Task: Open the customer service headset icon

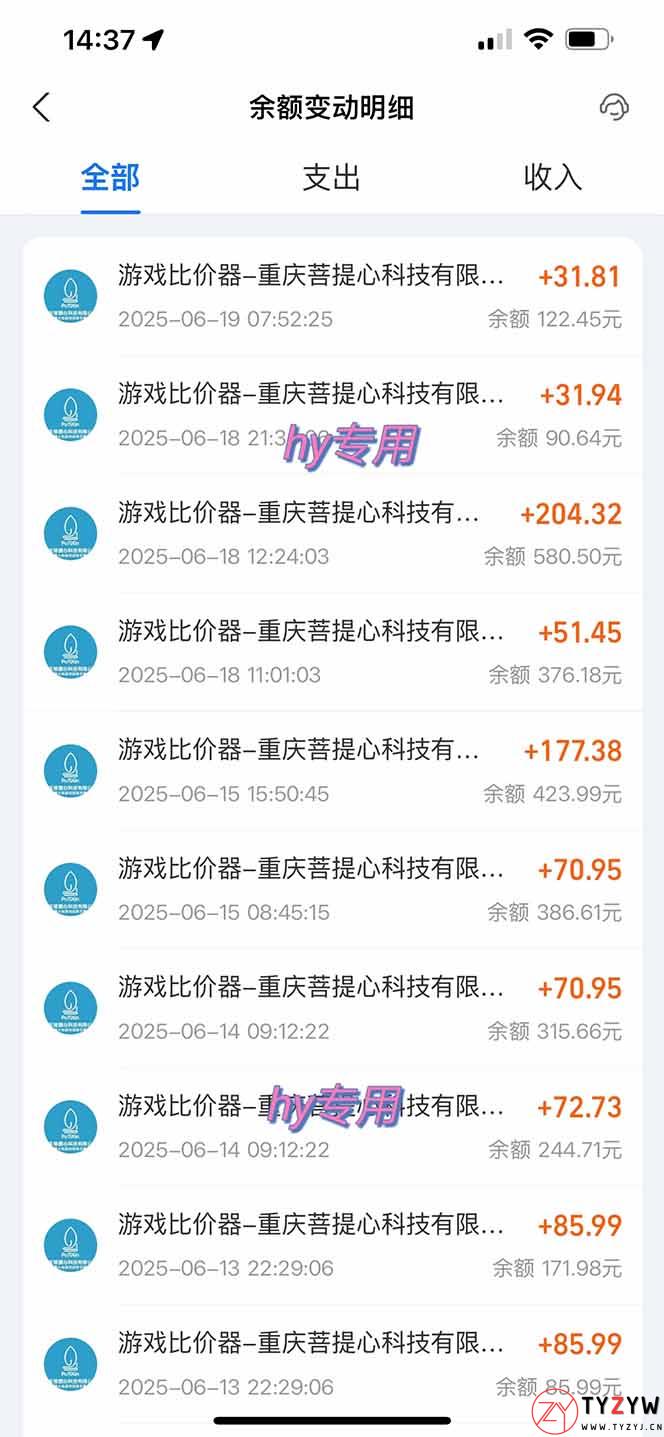Action: pos(613,107)
